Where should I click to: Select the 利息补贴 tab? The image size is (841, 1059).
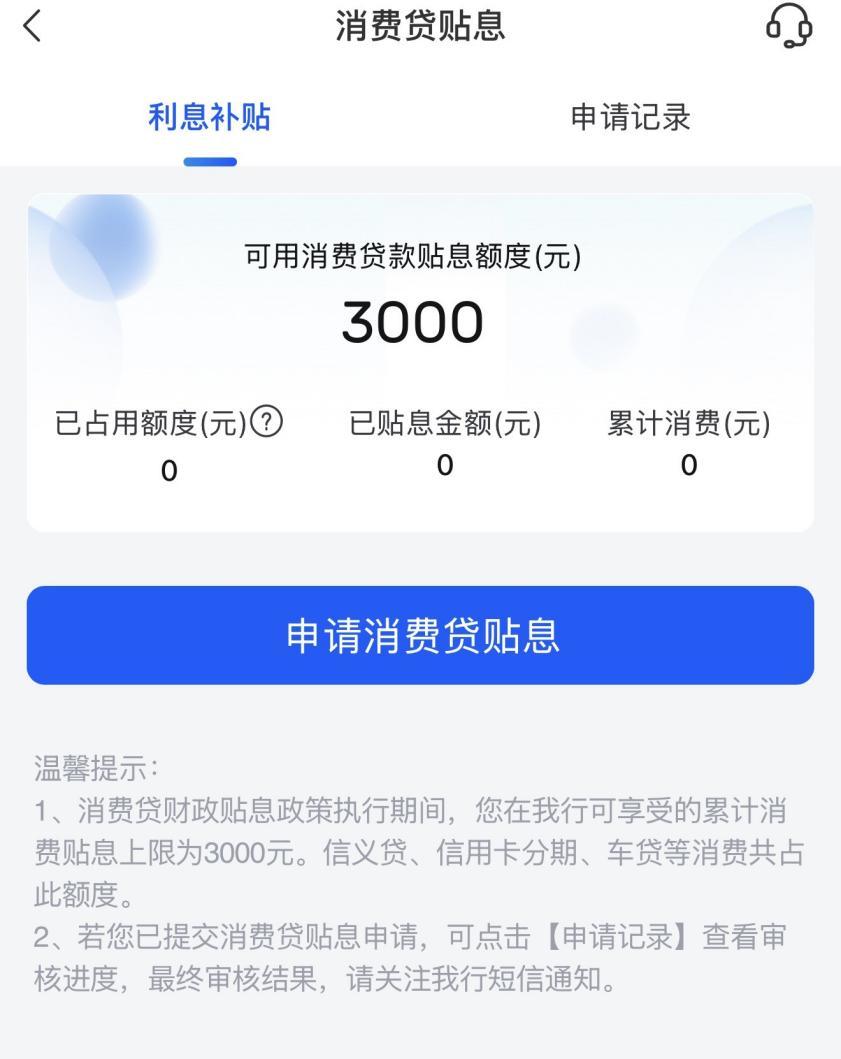210,118
